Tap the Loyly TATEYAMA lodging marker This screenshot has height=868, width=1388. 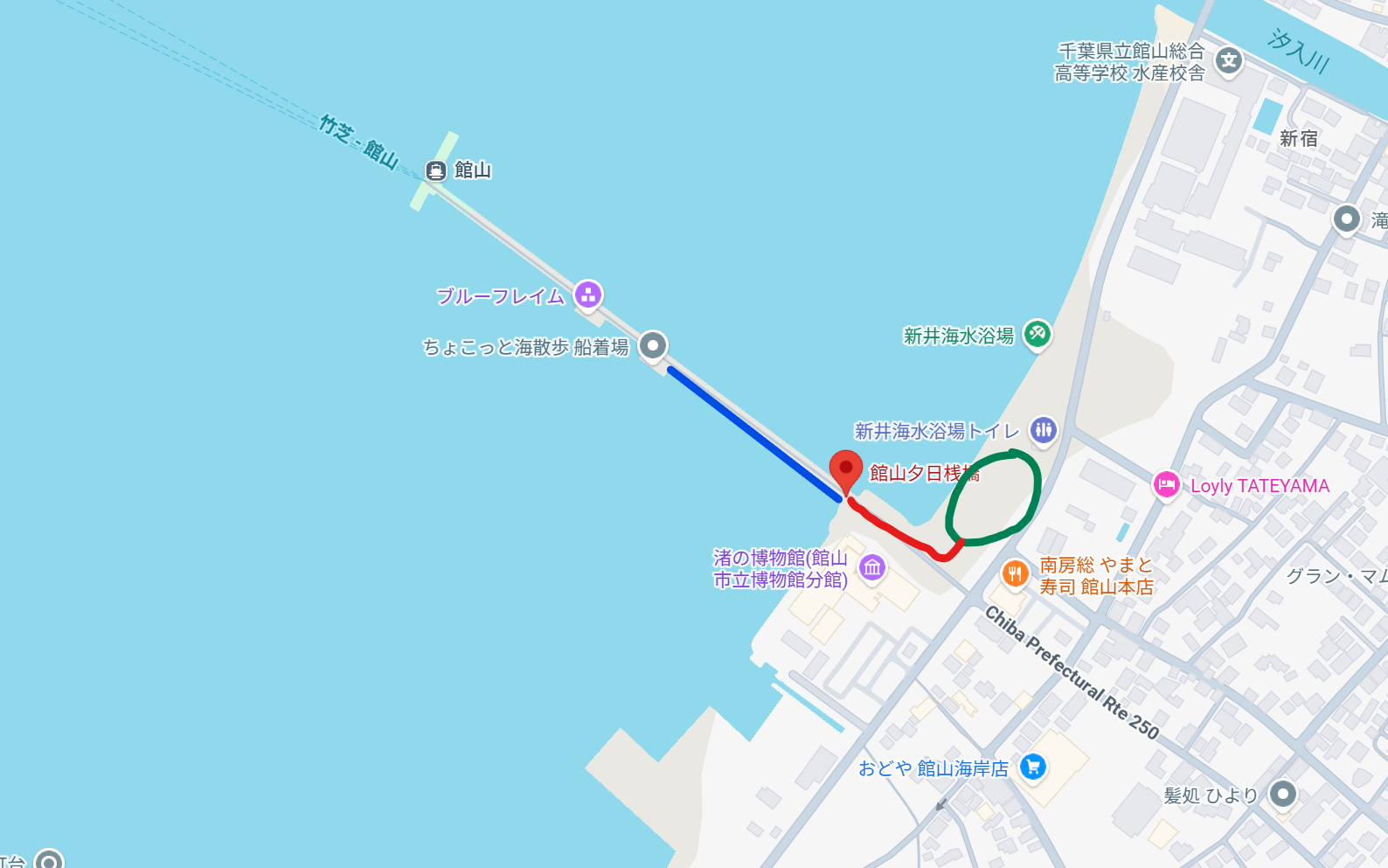click(1167, 484)
